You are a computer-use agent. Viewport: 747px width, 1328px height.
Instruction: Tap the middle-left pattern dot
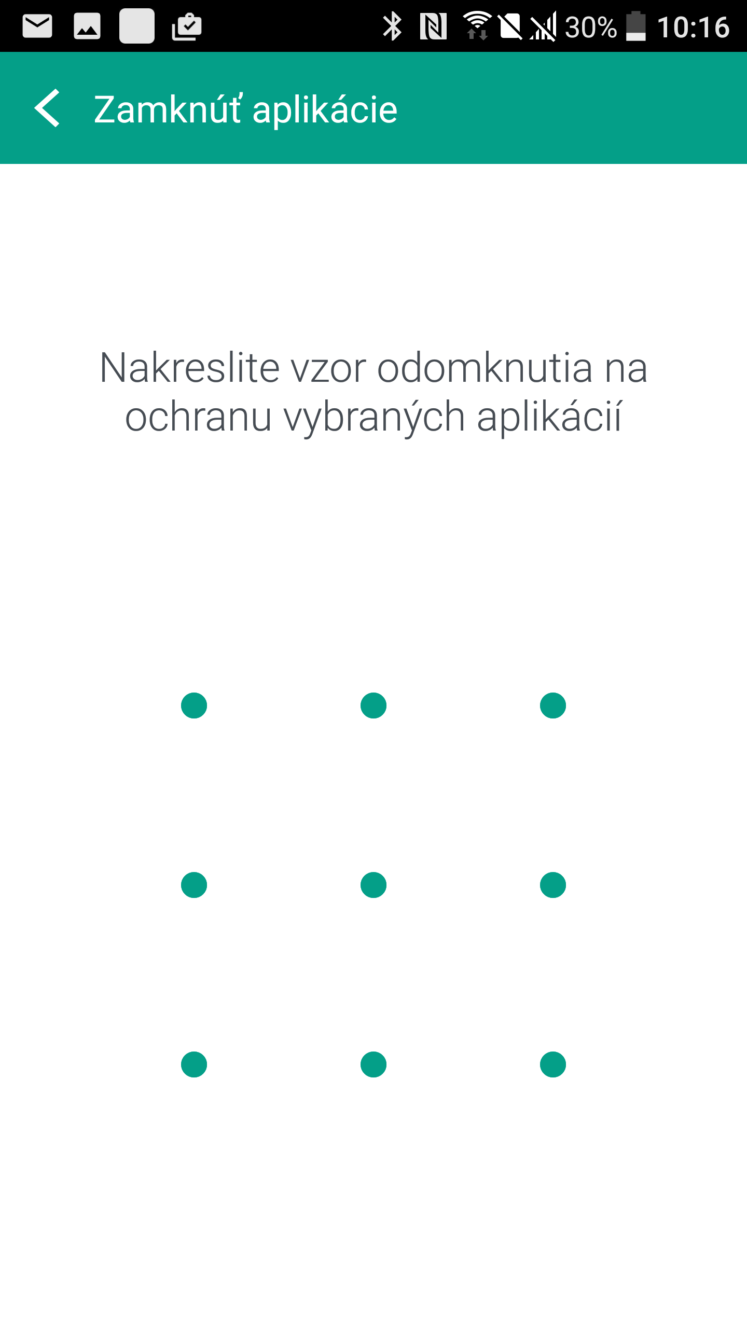point(194,885)
